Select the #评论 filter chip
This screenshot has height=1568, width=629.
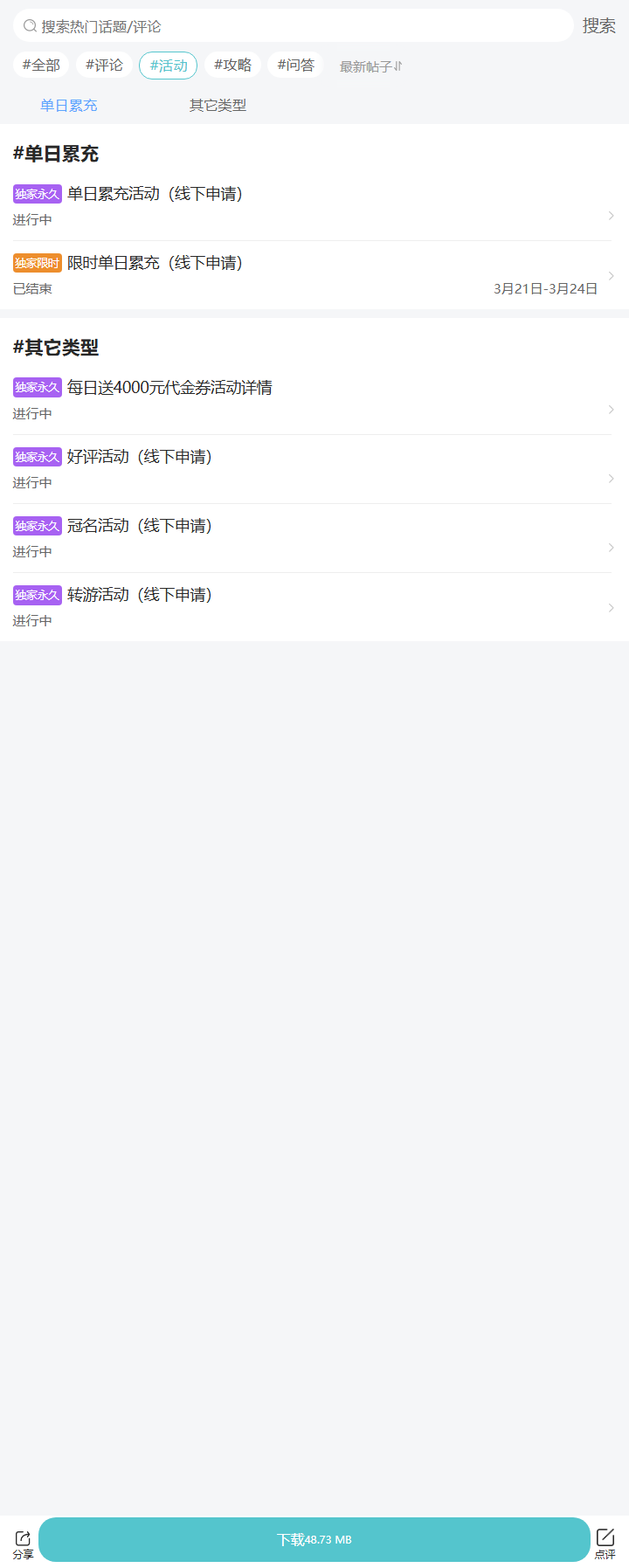click(104, 66)
